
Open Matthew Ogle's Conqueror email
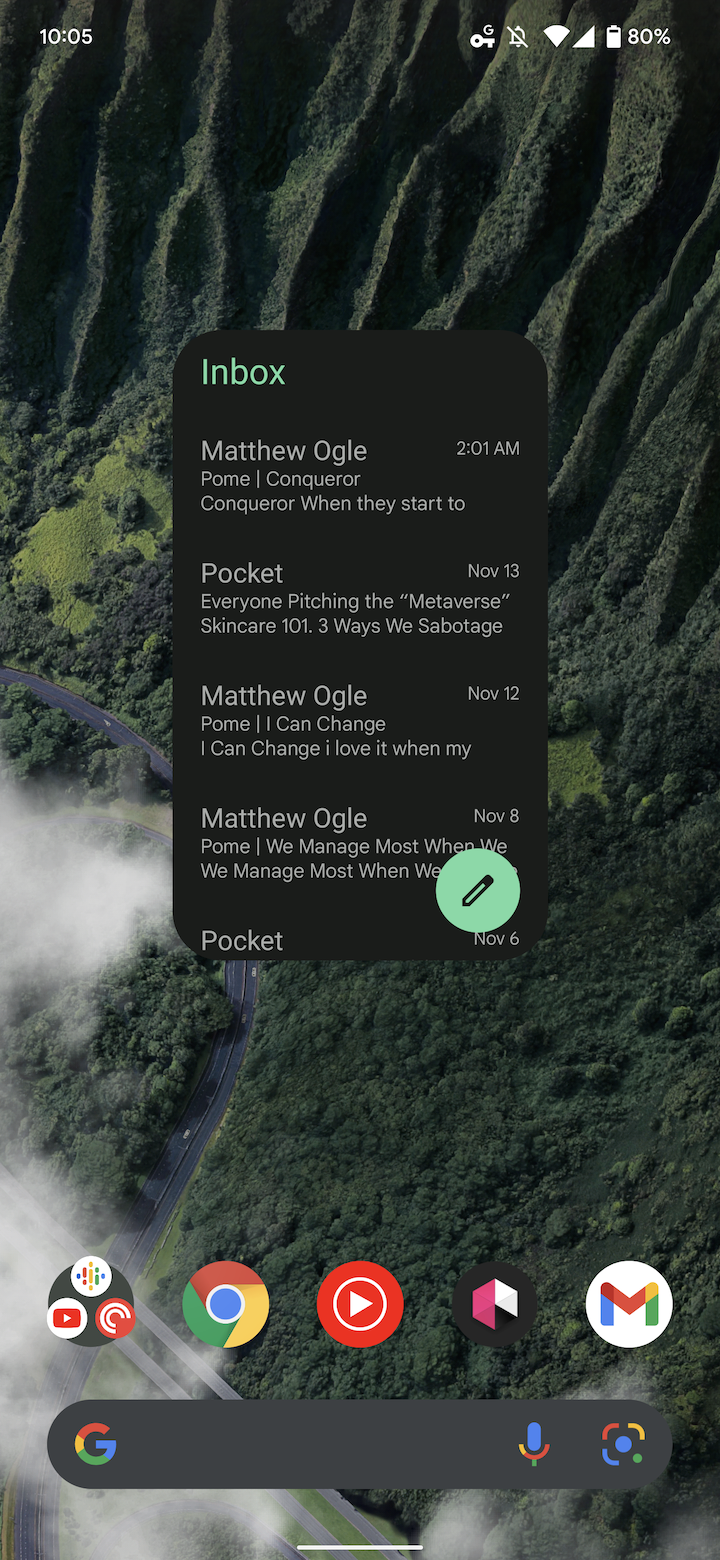358,476
